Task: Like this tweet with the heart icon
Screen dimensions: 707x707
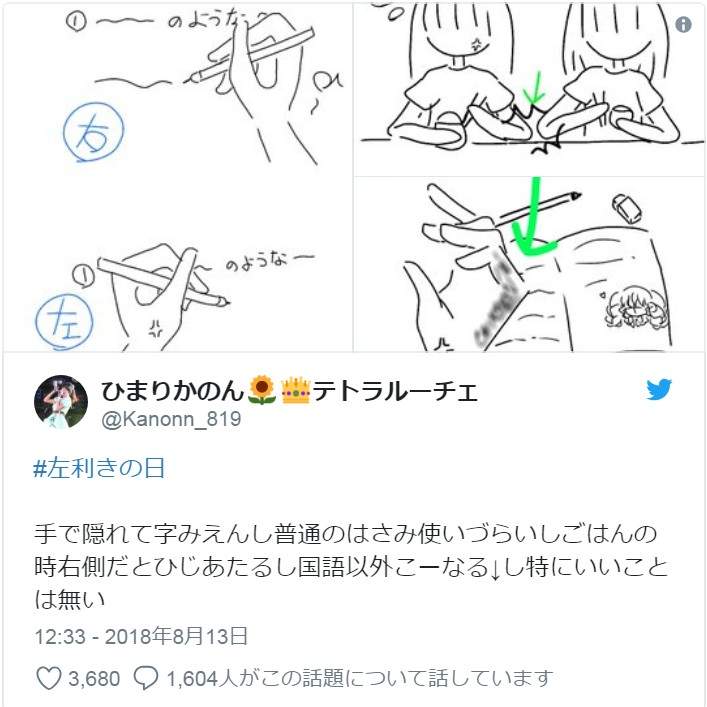Action: 48,679
